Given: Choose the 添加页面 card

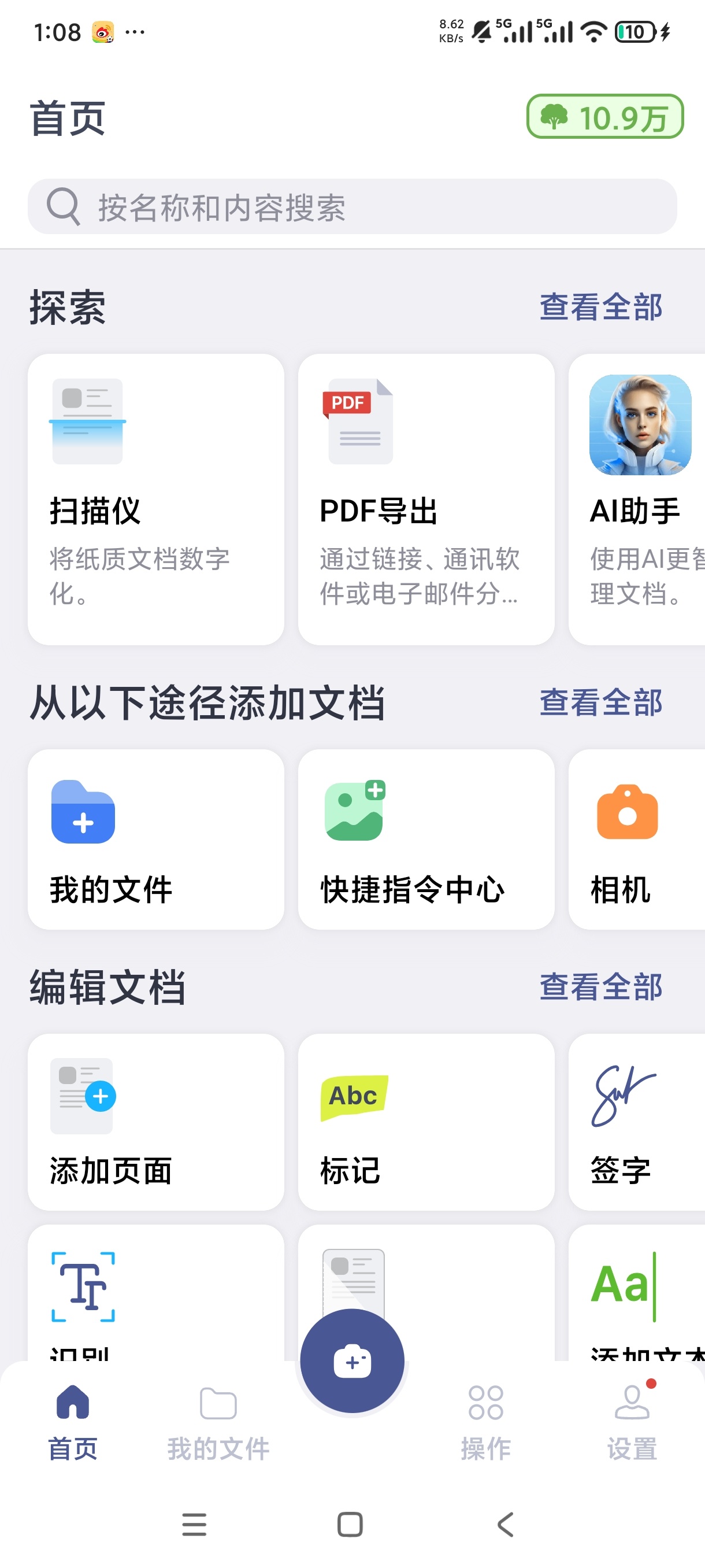Looking at the screenshot, I should [x=155, y=1122].
